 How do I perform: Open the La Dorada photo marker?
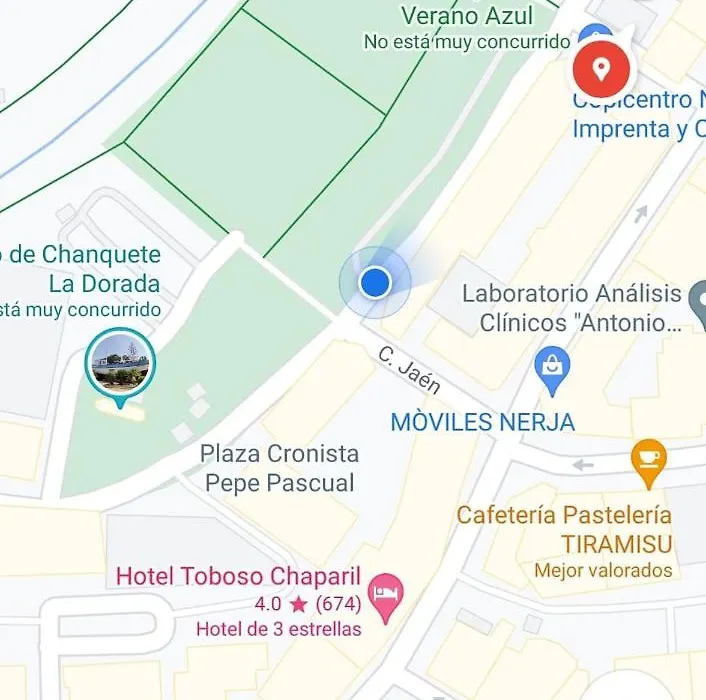(x=120, y=362)
